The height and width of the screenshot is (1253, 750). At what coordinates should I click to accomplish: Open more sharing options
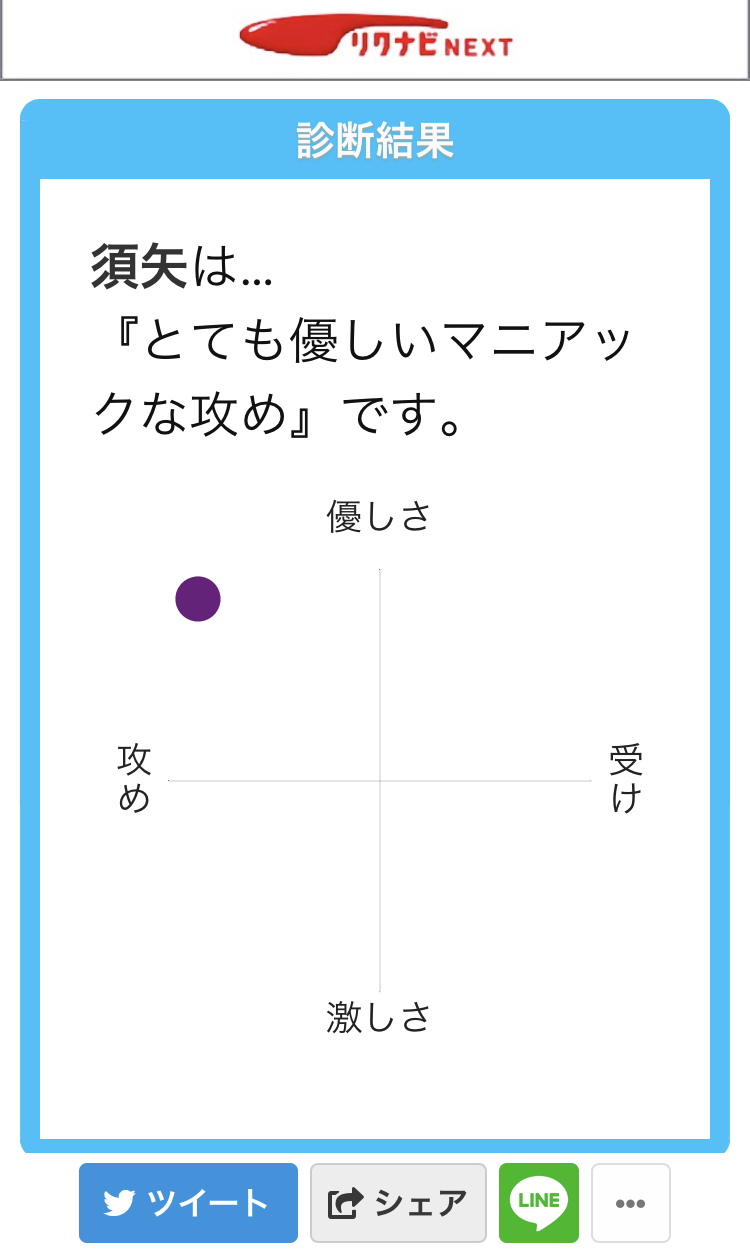(630, 1203)
